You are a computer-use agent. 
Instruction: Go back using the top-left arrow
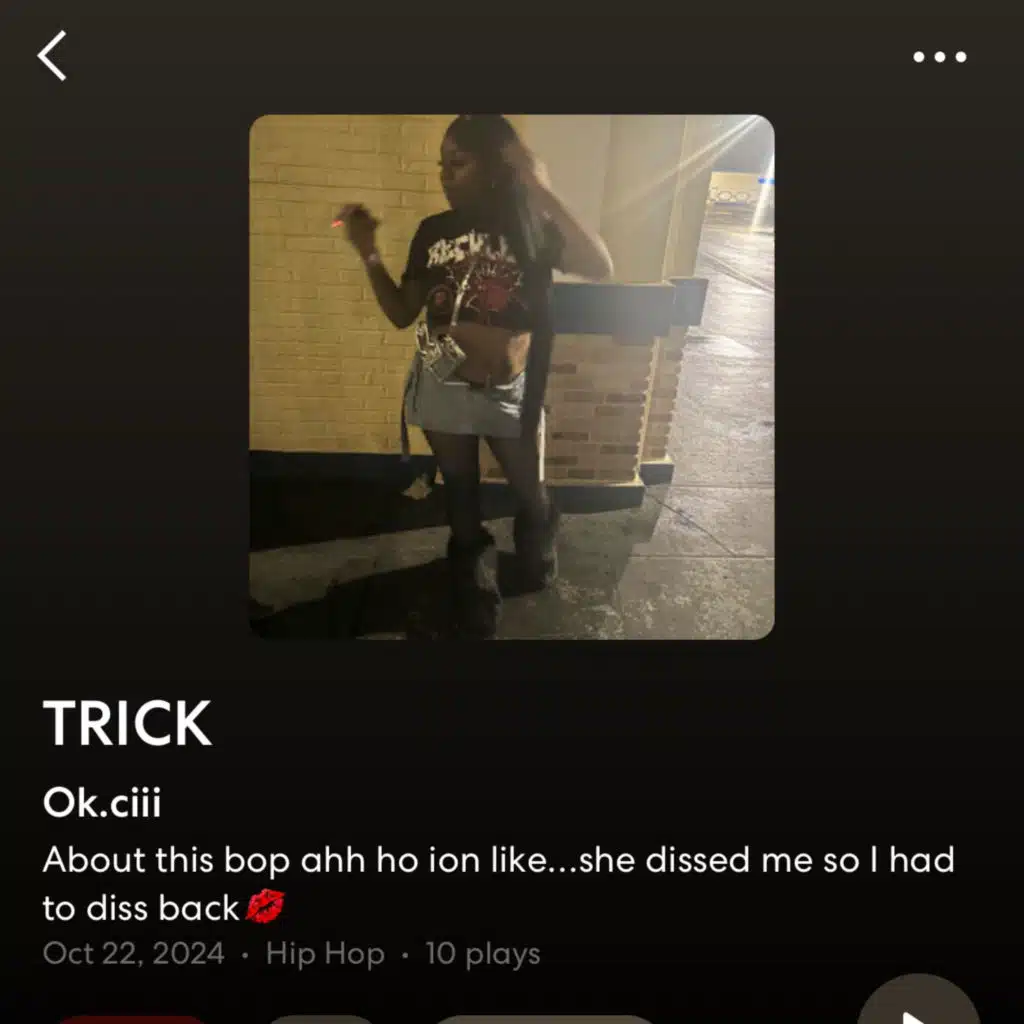pyautogui.click(x=52, y=56)
